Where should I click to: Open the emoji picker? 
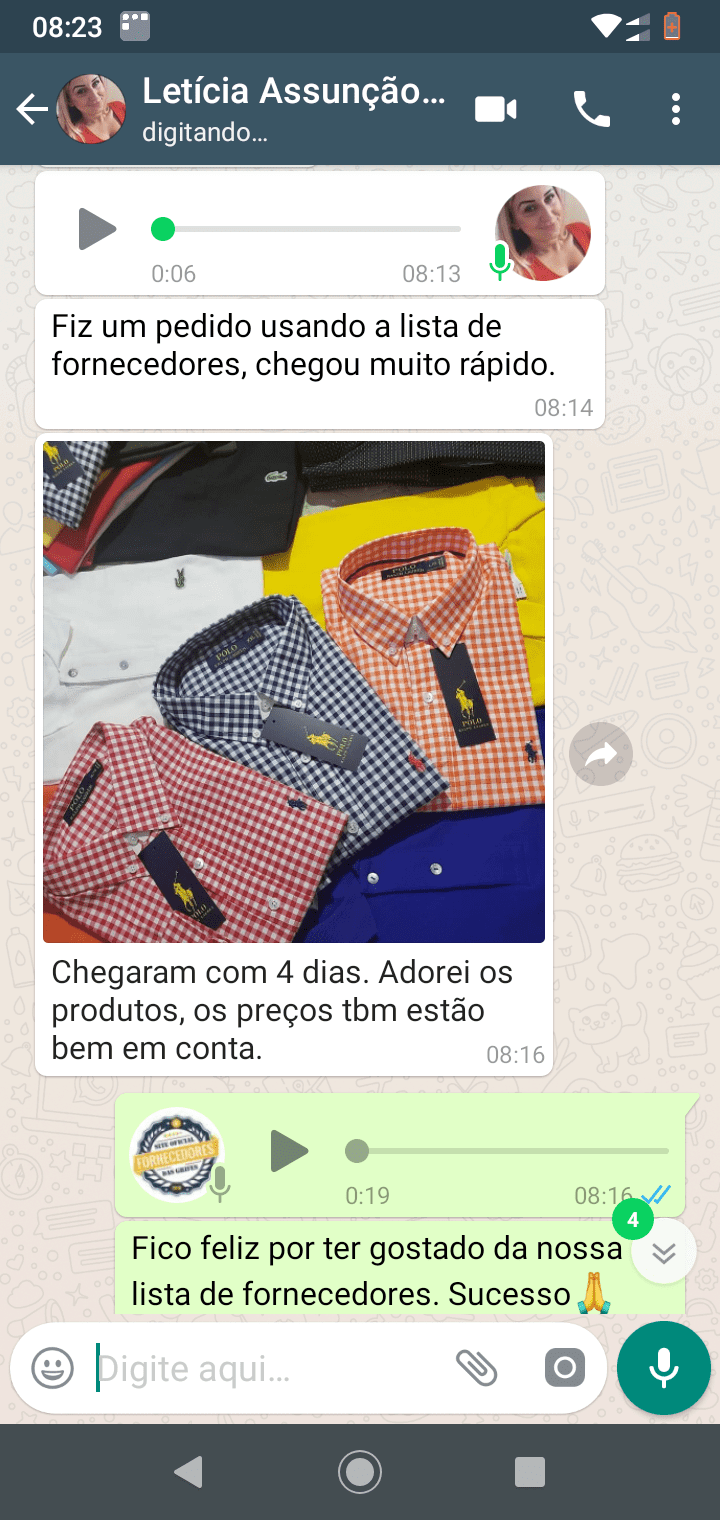tap(50, 1368)
